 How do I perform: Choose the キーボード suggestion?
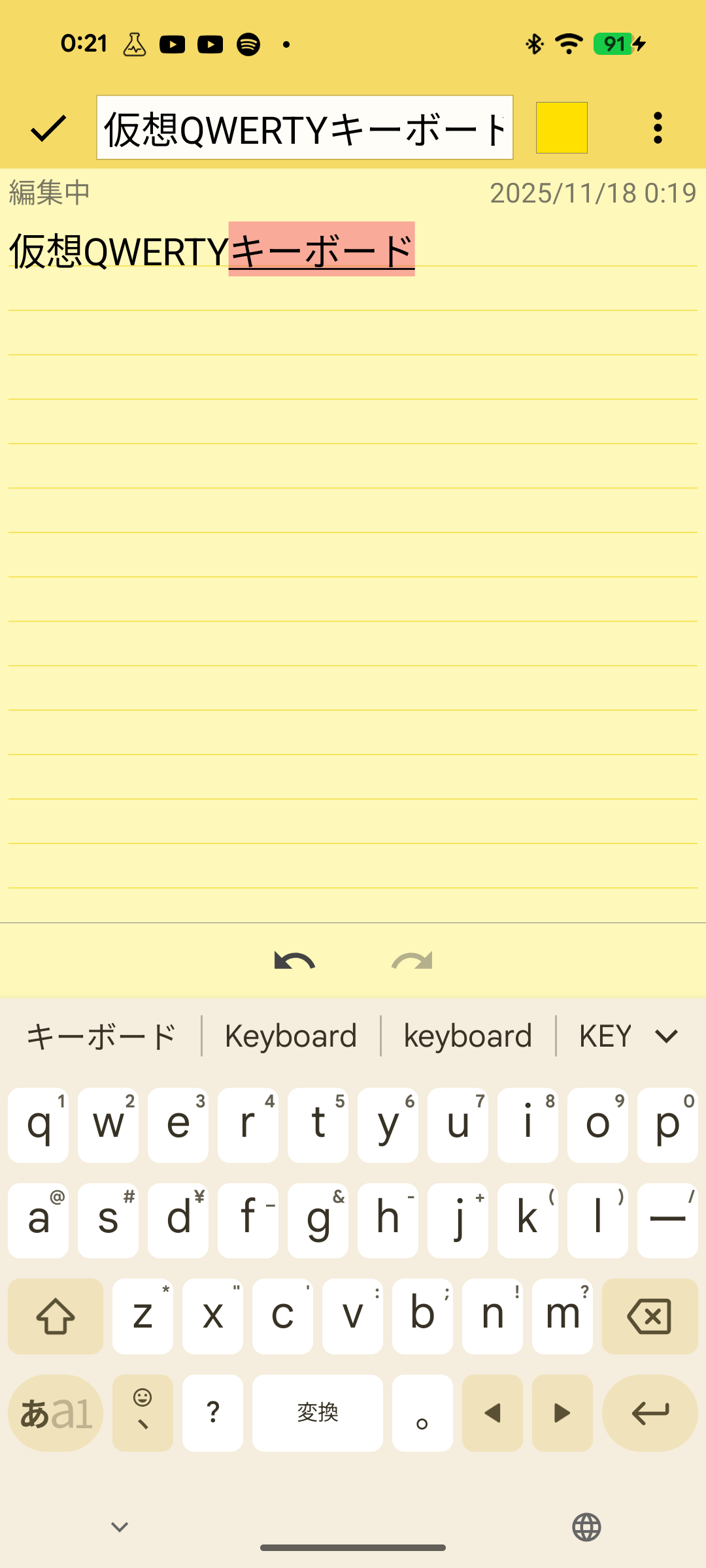click(101, 1036)
